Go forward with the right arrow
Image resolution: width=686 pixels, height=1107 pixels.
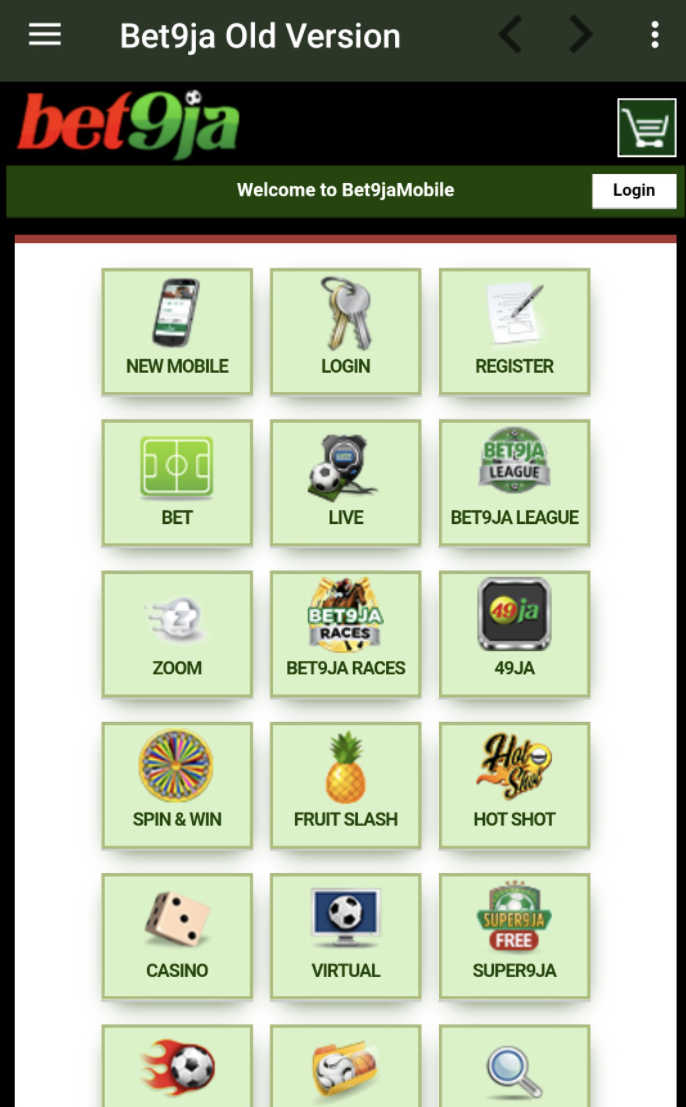tap(581, 35)
